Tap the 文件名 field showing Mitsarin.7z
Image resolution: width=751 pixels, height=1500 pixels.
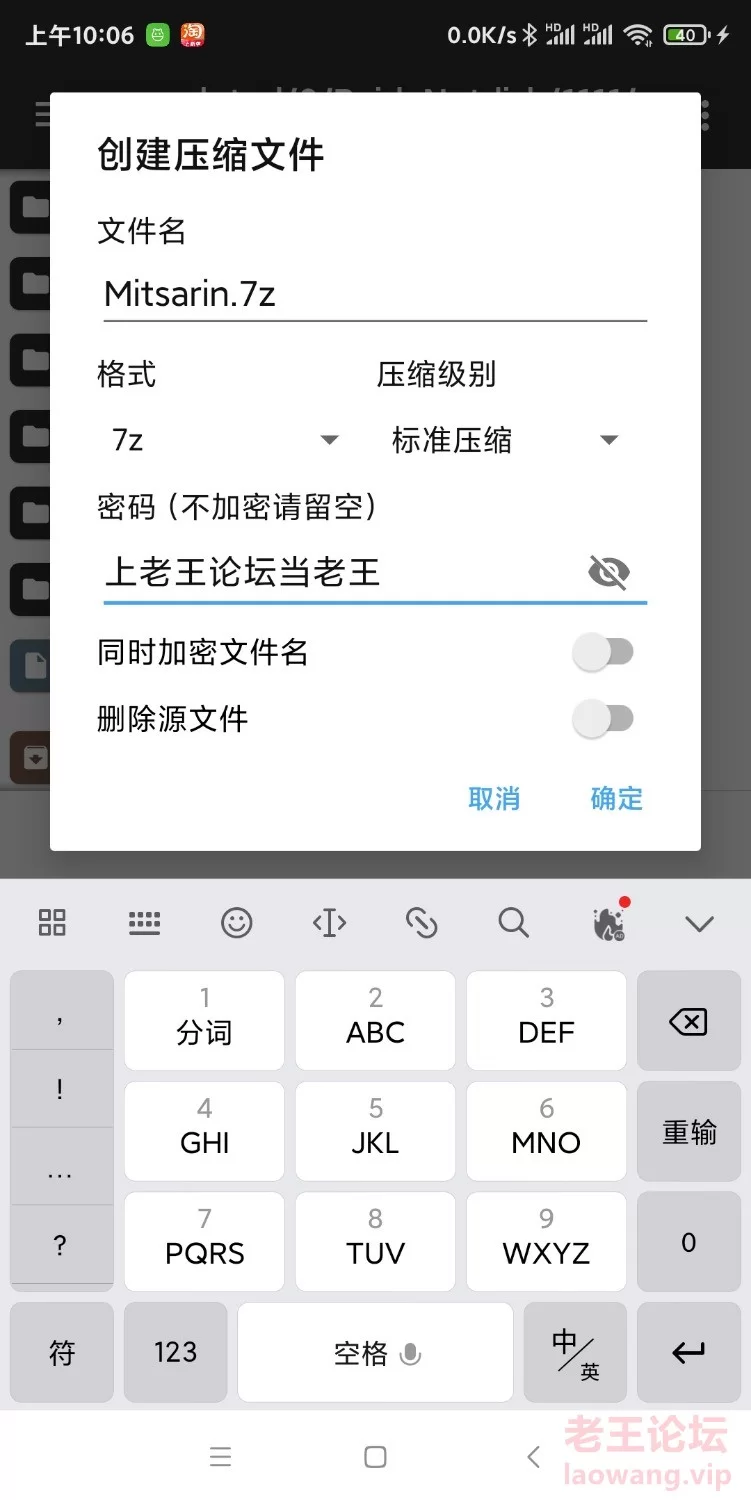(374, 294)
